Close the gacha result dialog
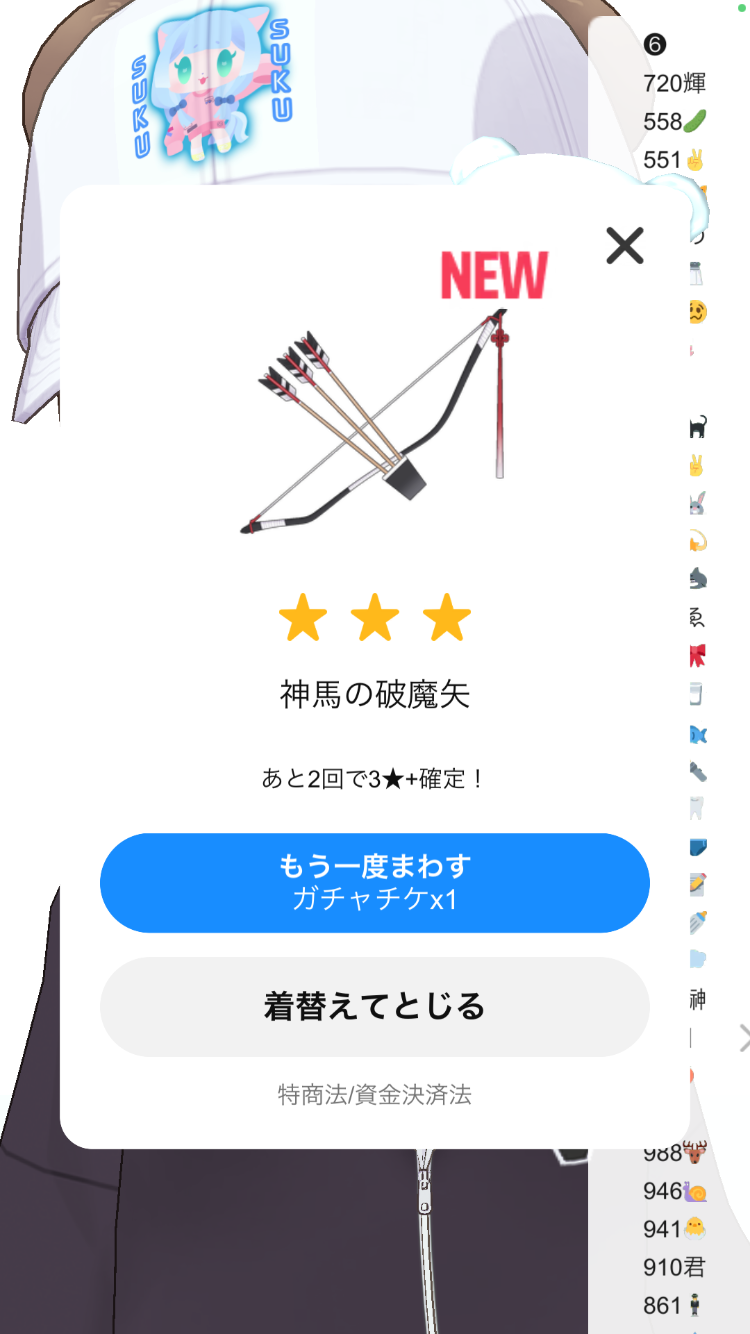The height and width of the screenshot is (1334, 750). [x=625, y=245]
